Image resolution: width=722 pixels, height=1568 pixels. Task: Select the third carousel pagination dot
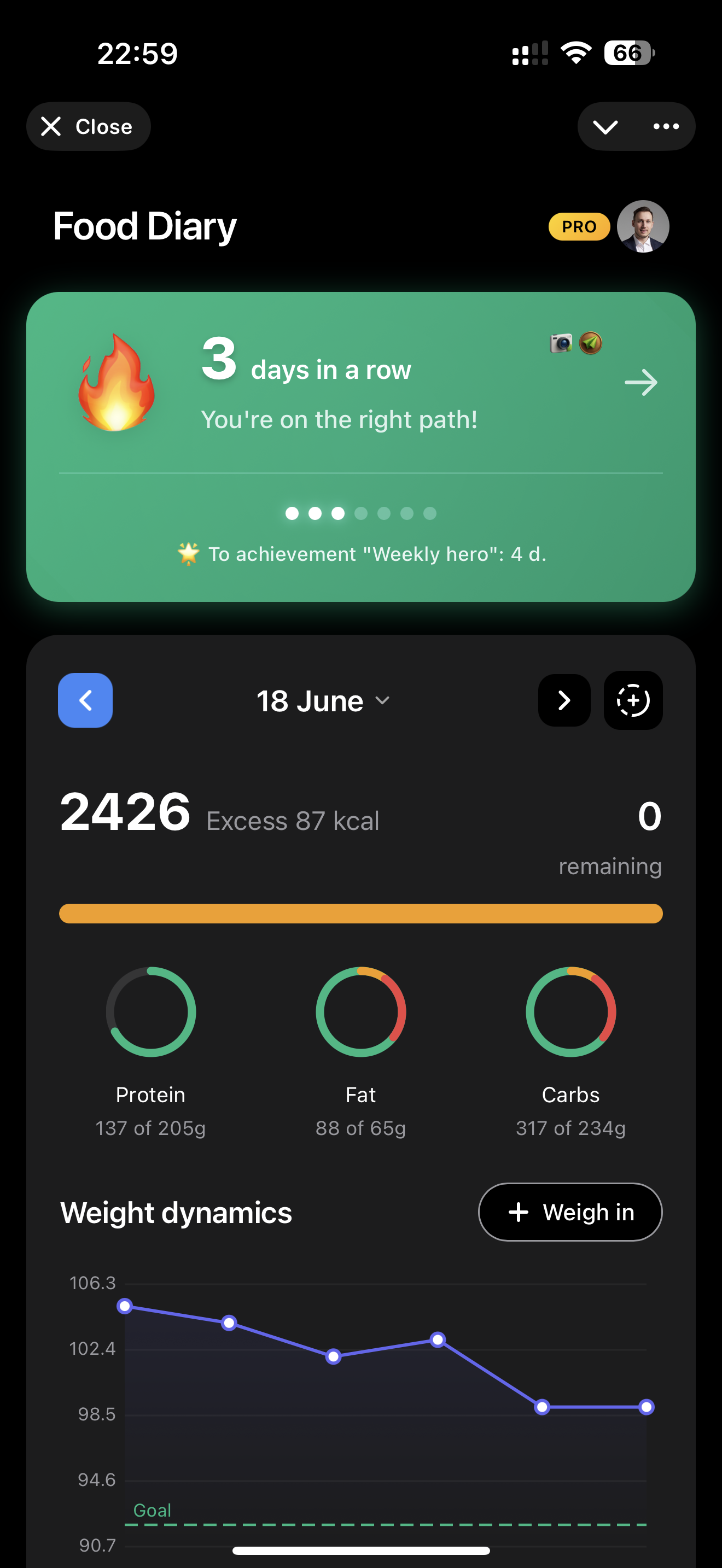pyautogui.click(x=339, y=513)
